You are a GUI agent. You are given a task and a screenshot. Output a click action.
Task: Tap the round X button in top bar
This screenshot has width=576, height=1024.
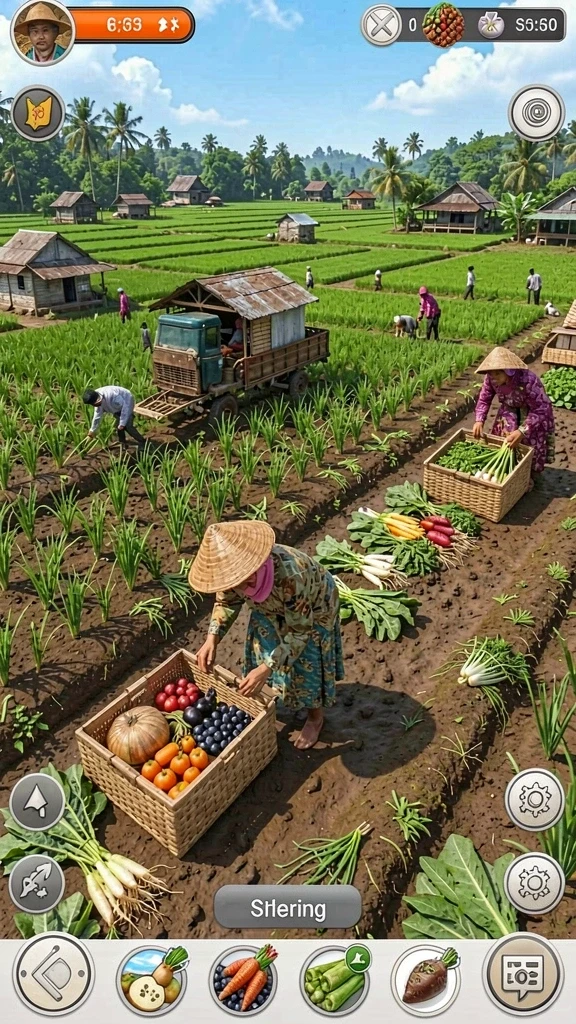381,26
